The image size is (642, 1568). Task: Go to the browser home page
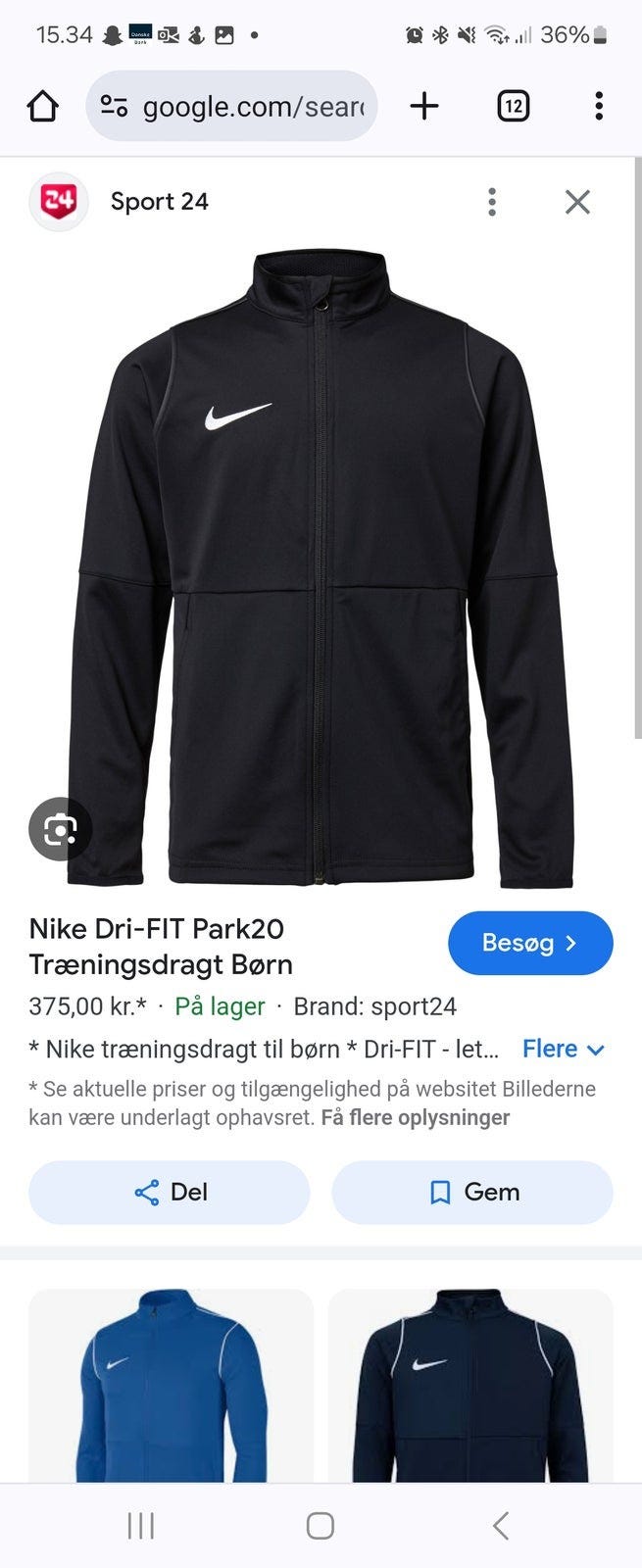pos(42,106)
